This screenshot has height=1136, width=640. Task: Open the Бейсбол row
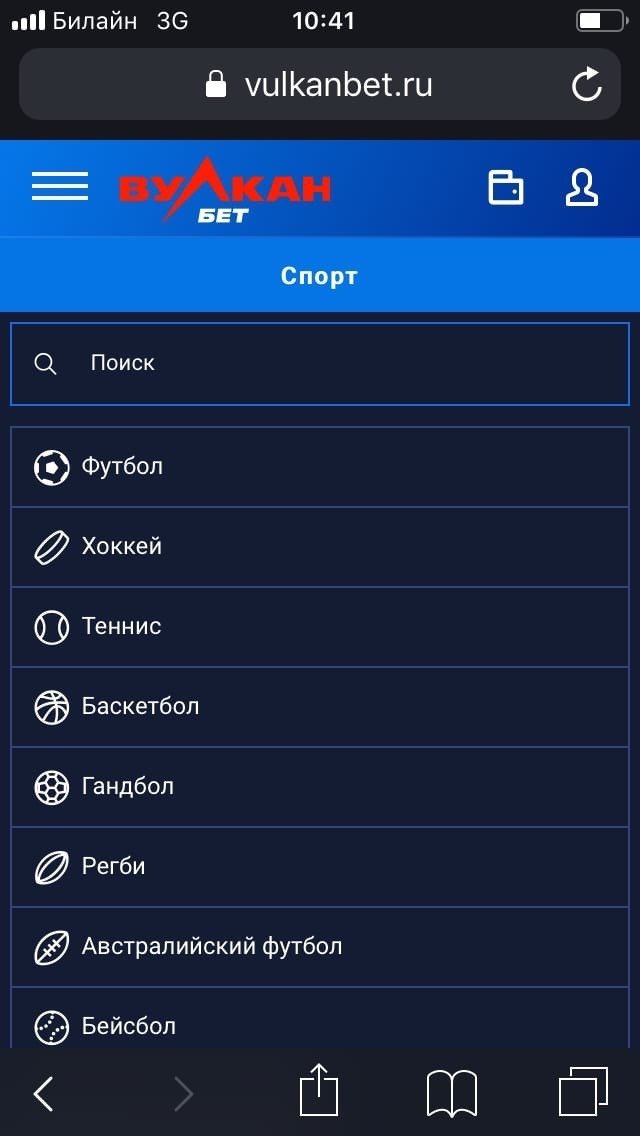(x=320, y=1025)
